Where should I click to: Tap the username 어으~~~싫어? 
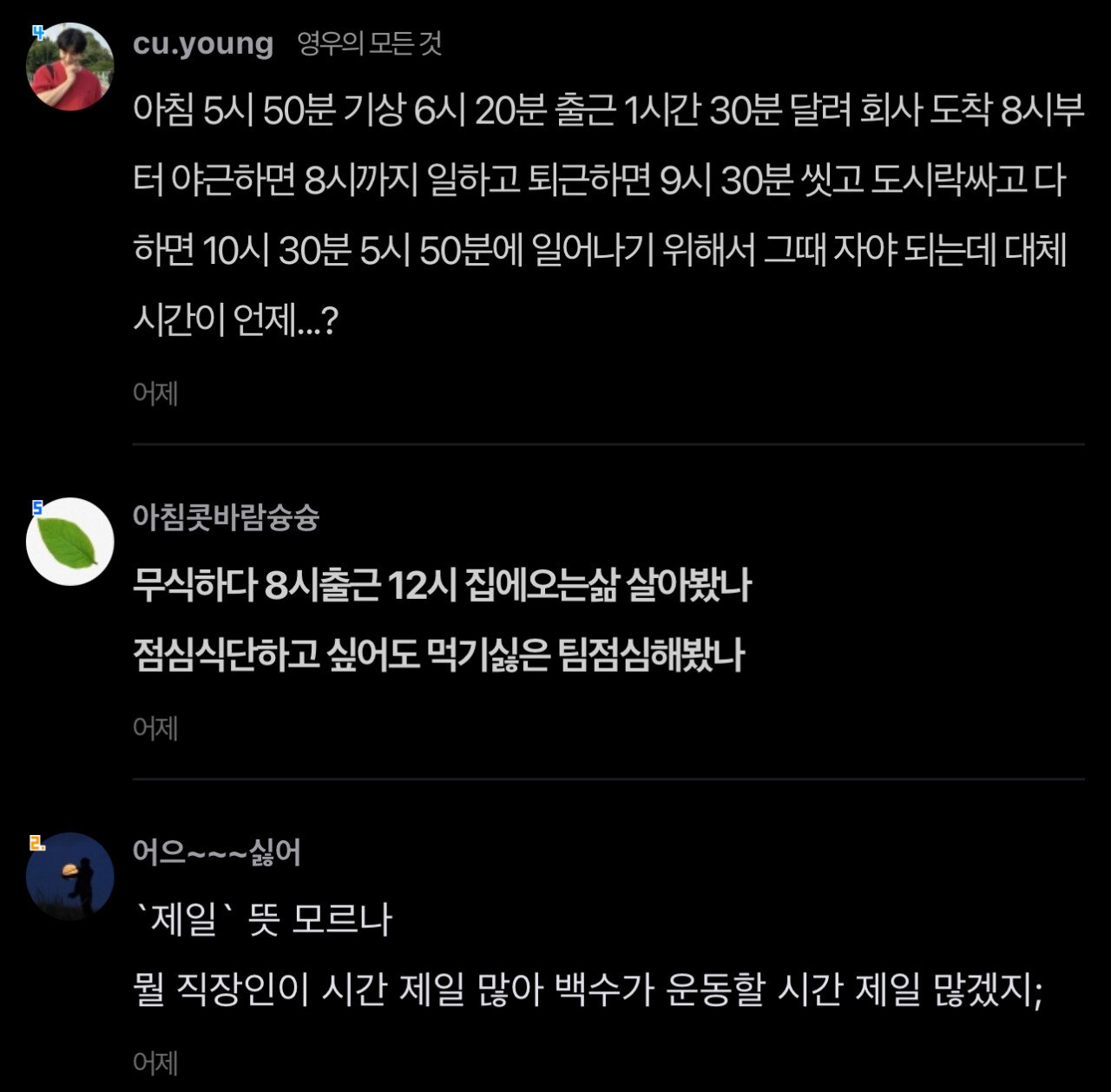(216, 852)
